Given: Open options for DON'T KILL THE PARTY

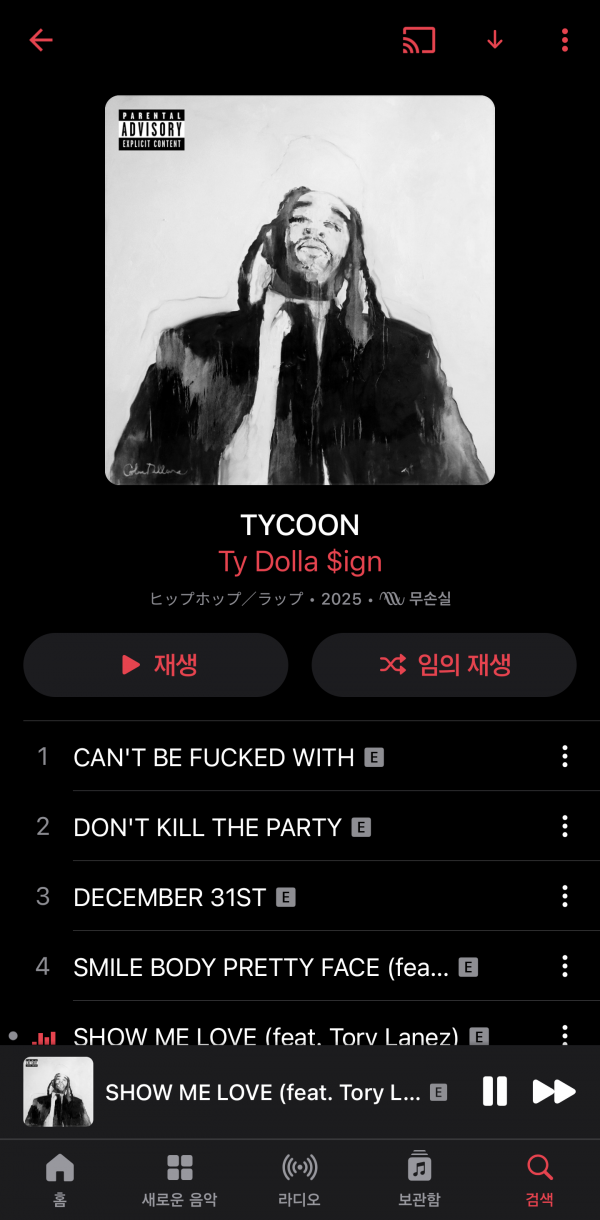Looking at the screenshot, I should (565, 827).
